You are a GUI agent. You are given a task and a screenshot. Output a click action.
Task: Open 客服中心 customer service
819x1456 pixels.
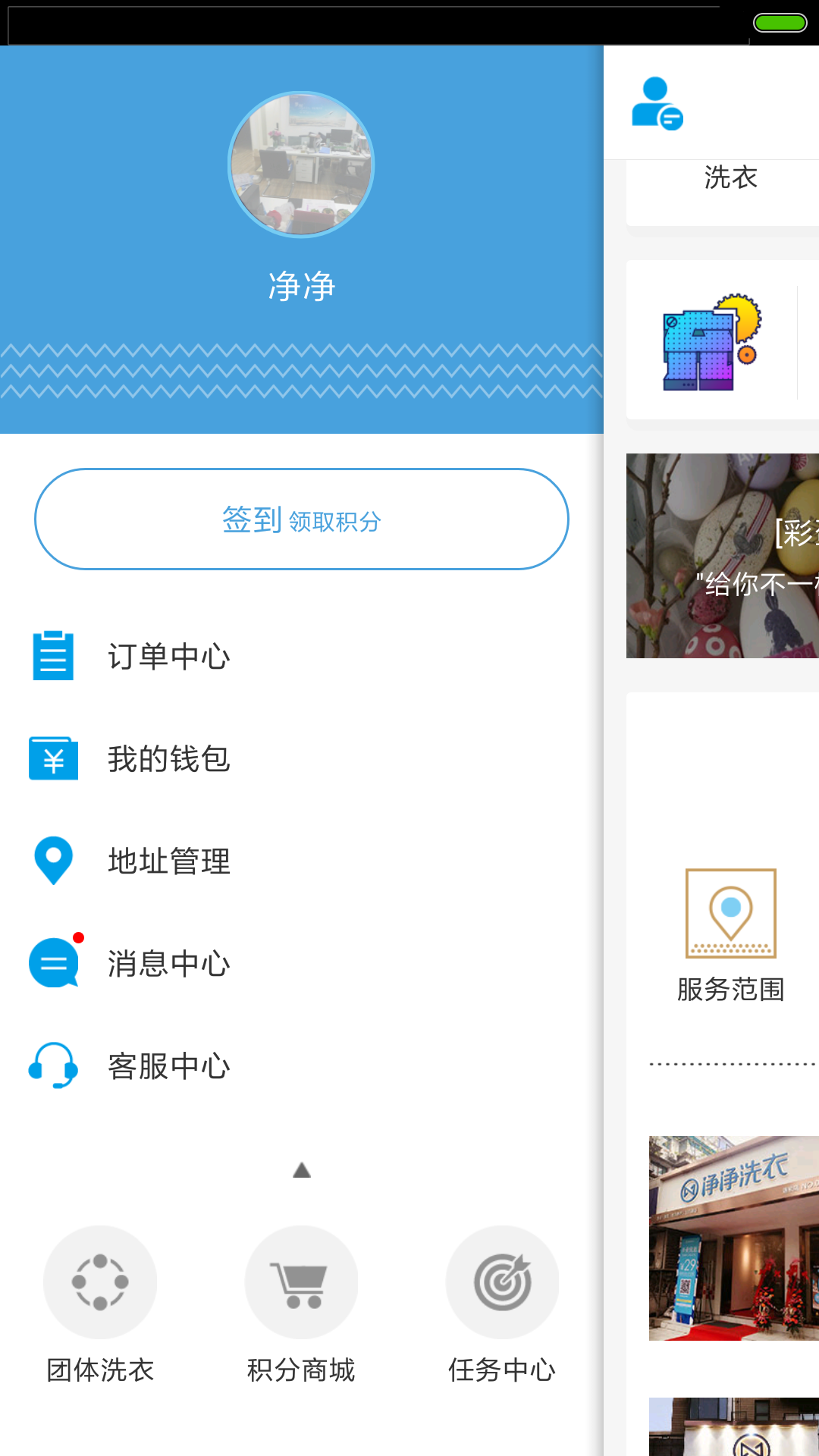(168, 1065)
